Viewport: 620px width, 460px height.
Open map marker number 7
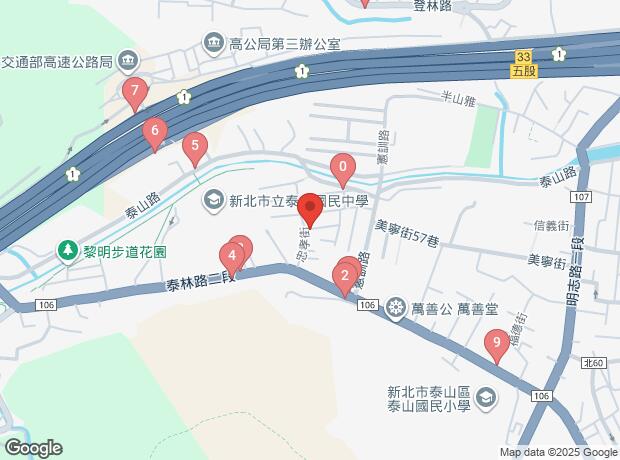click(135, 93)
